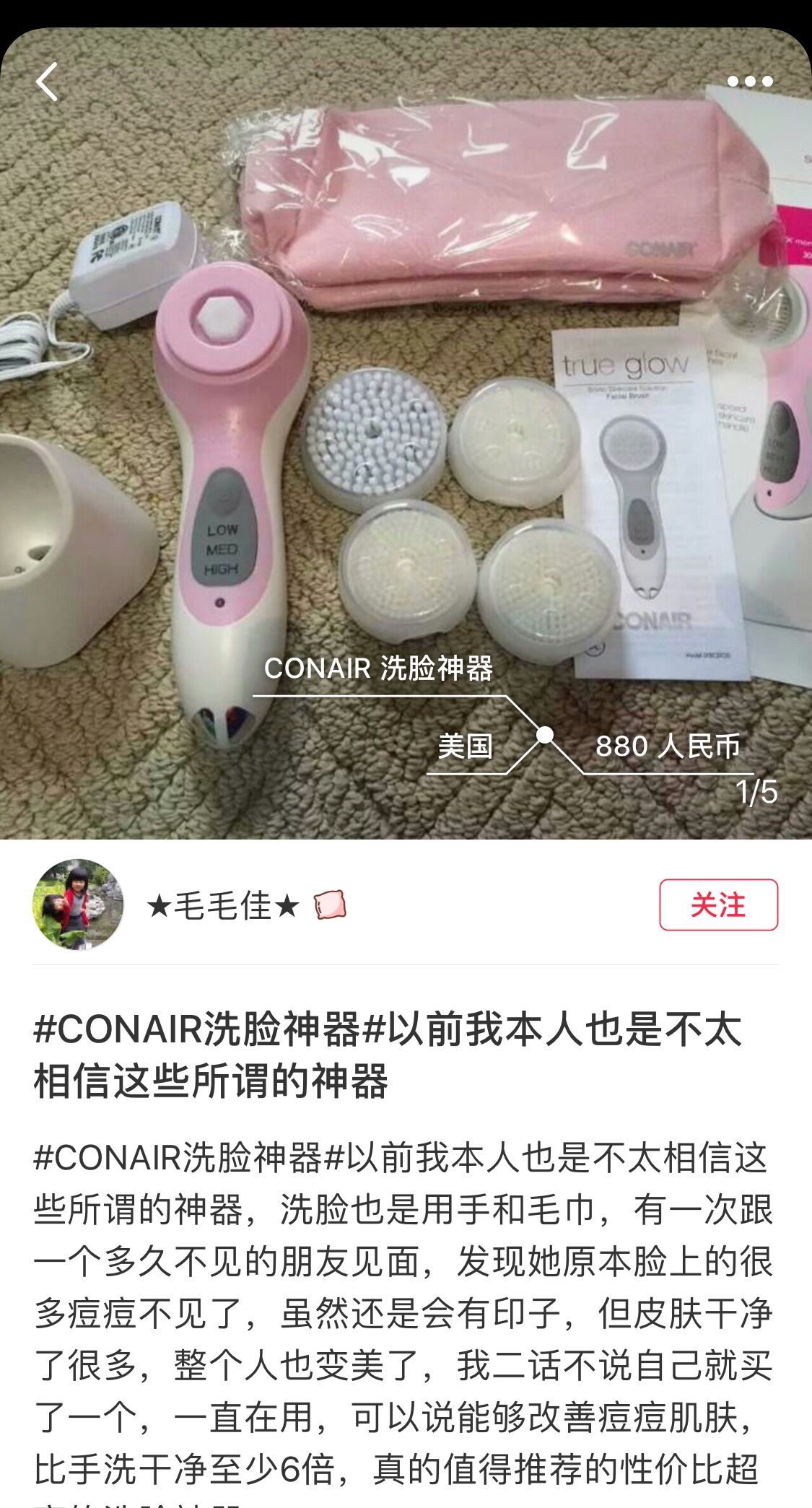Tap the 美国 location tag

(465, 746)
